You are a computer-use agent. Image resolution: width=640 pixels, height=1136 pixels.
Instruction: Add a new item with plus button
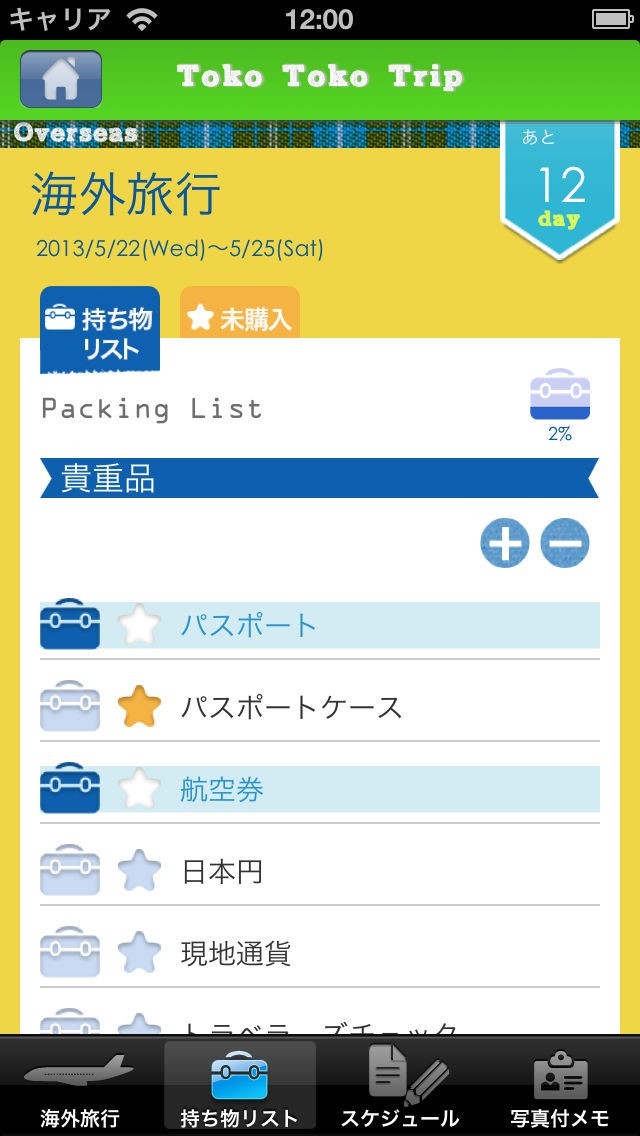click(505, 543)
